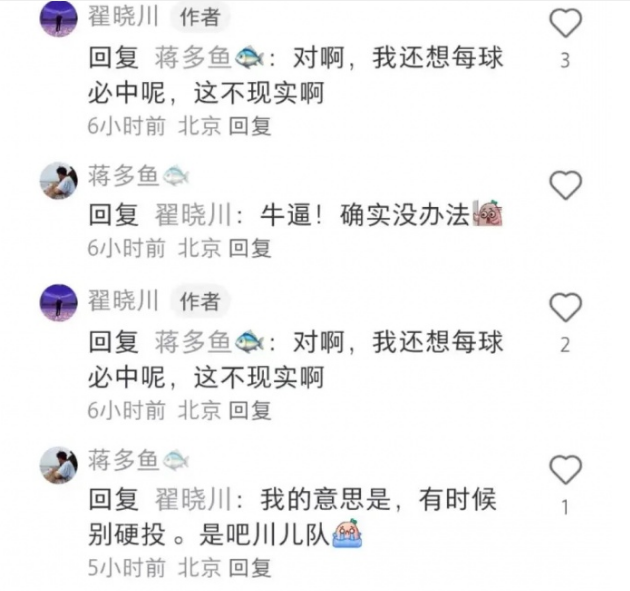The width and height of the screenshot is (630, 591).
Task: Like 翟晓川's comment showing 2 likes
Action: (x=566, y=307)
